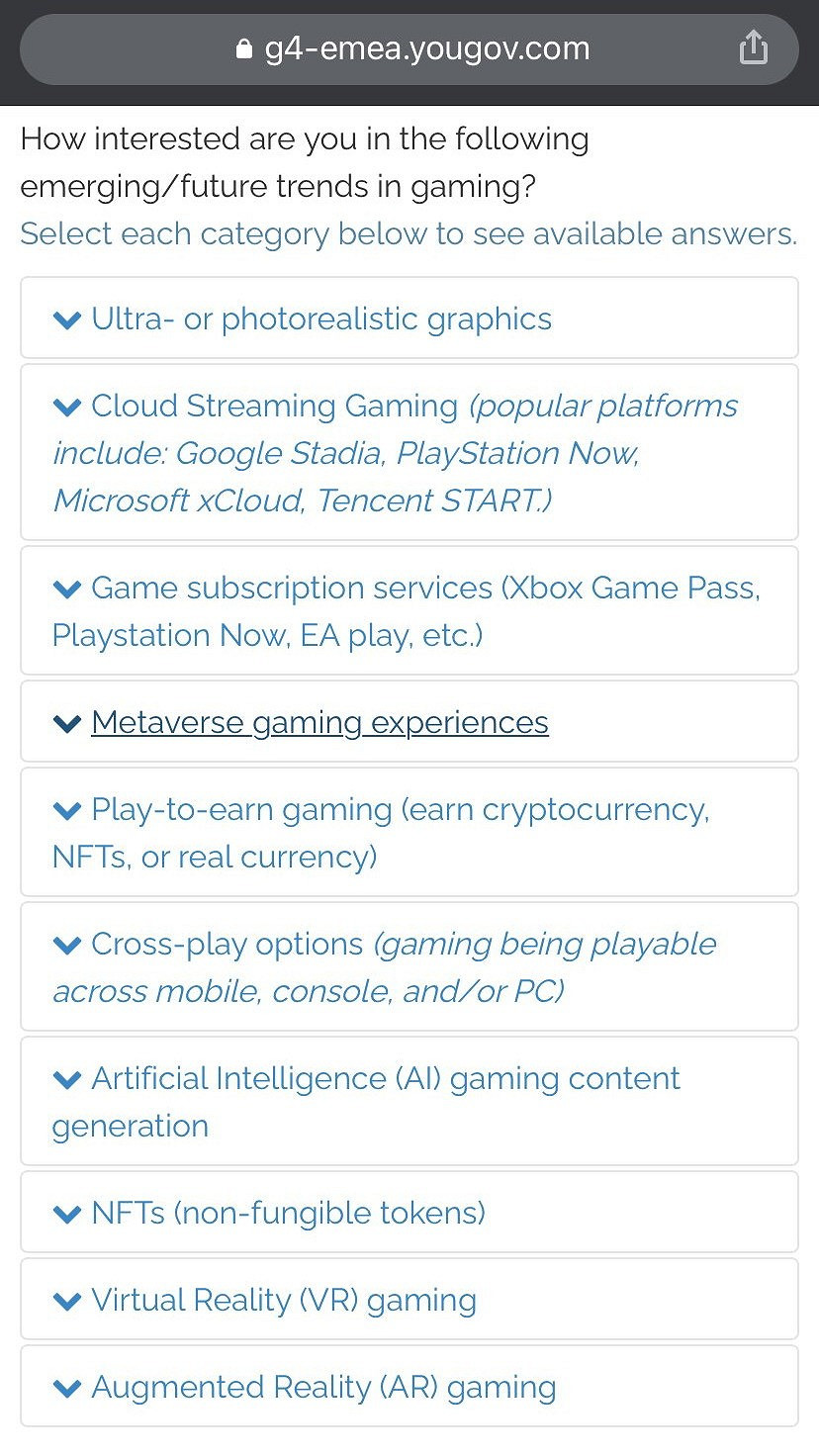This screenshot has height=1456, width=819.
Task: Tap the share icon in the address bar
Action: pyautogui.click(x=753, y=47)
